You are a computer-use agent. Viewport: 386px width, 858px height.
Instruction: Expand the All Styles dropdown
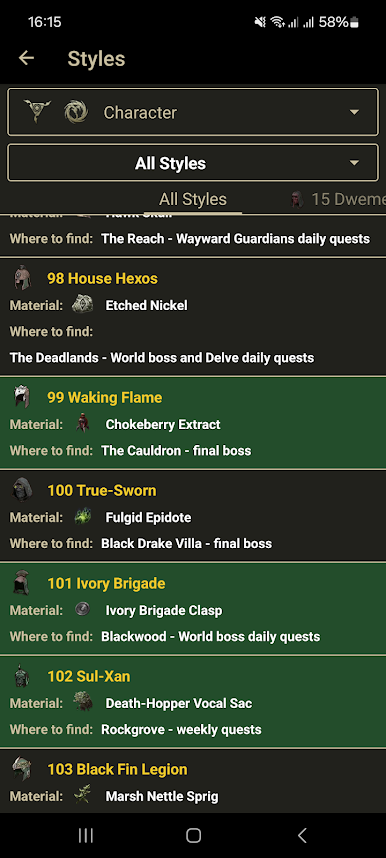(x=193, y=163)
